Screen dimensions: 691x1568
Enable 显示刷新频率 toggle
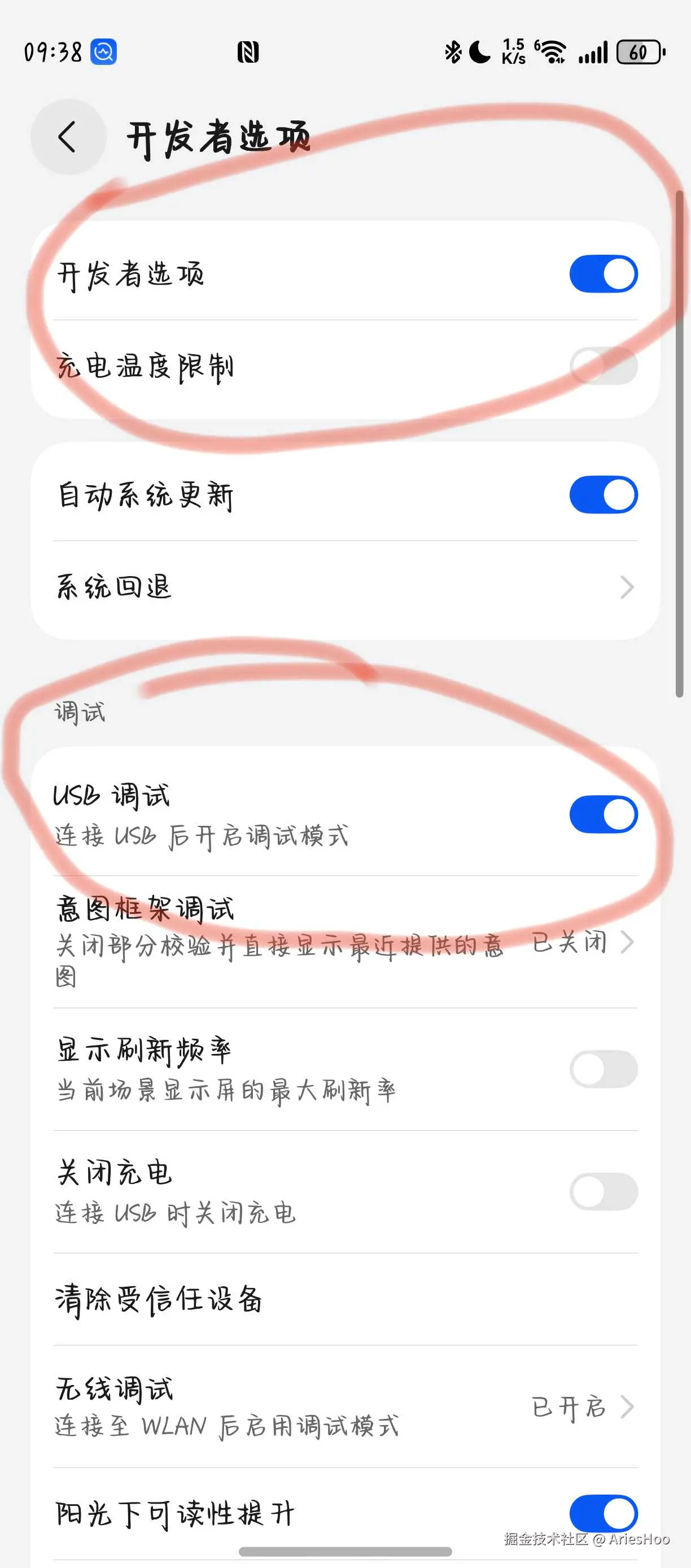(x=603, y=1069)
